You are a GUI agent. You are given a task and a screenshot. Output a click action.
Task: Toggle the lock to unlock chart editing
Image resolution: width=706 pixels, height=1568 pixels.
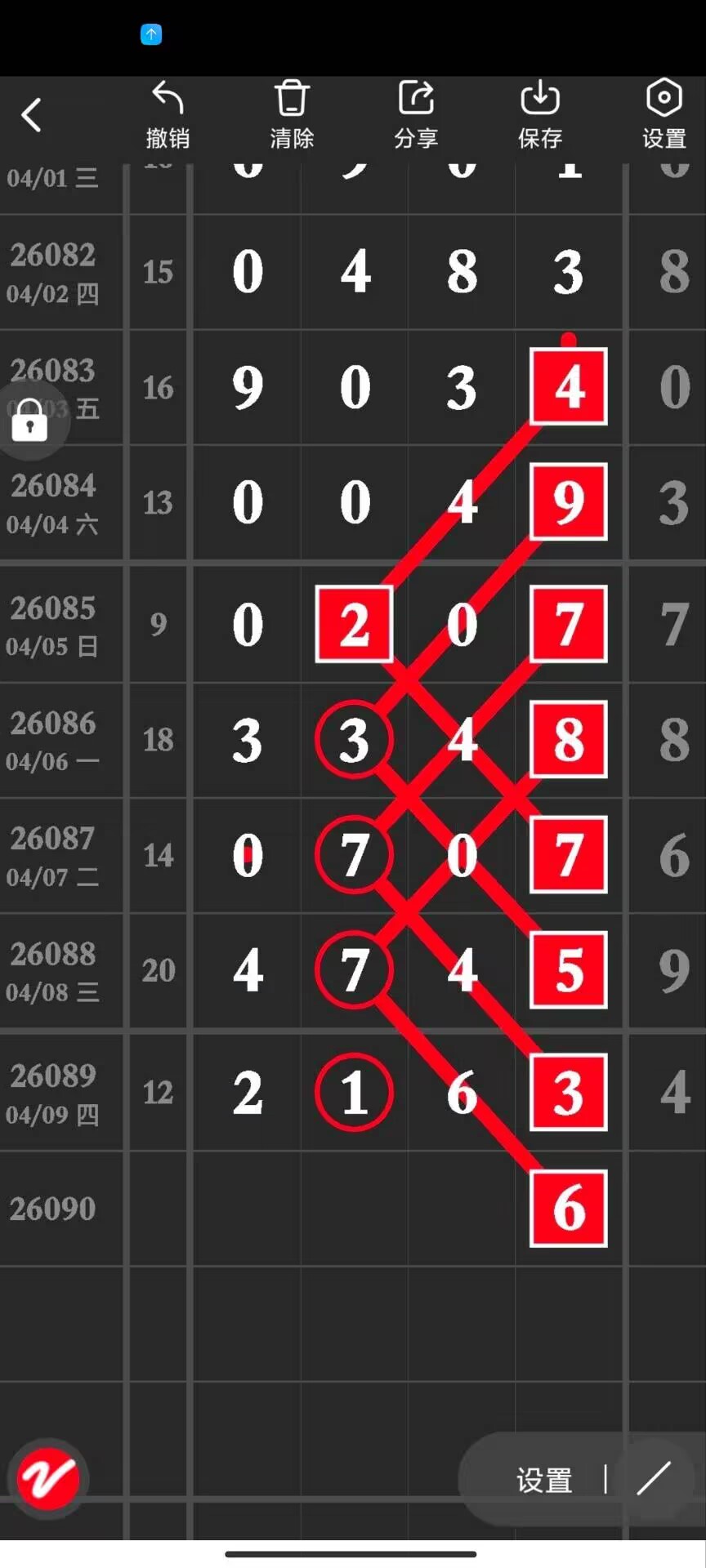(31, 421)
